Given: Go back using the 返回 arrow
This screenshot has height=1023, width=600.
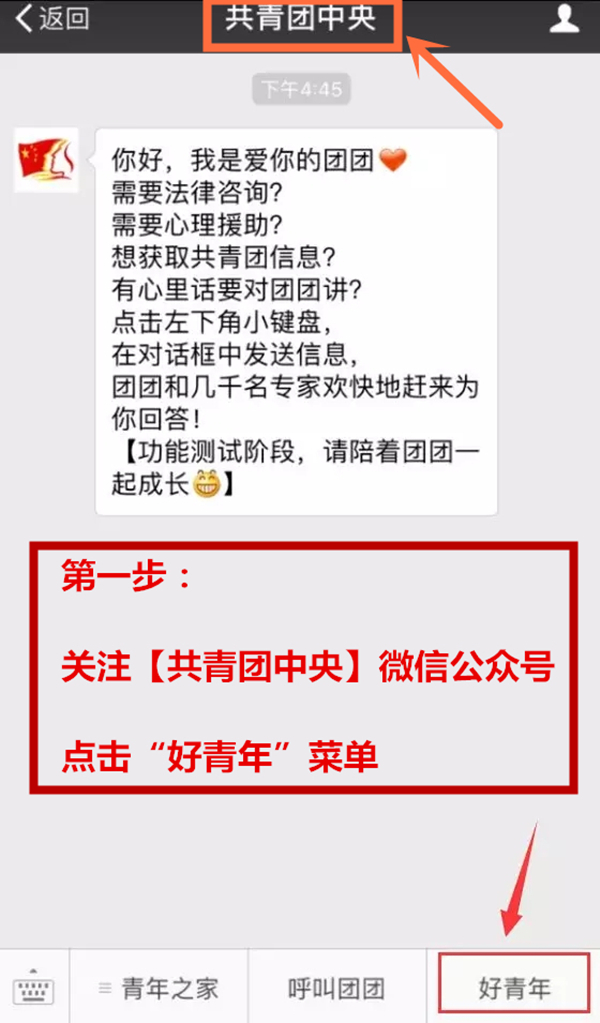Looking at the screenshot, I should [50, 21].
